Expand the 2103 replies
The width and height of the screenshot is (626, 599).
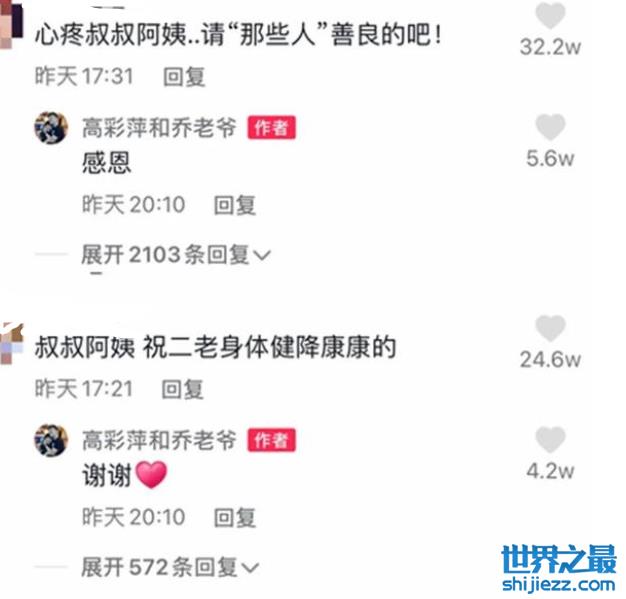point(177,255)
